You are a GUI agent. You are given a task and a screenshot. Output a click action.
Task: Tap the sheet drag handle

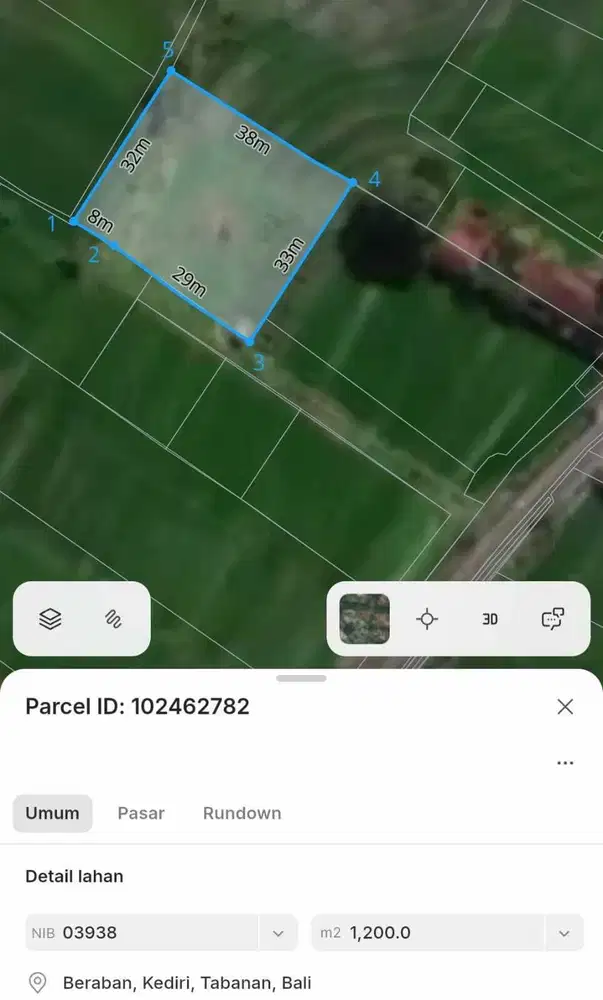pos(301,678)
